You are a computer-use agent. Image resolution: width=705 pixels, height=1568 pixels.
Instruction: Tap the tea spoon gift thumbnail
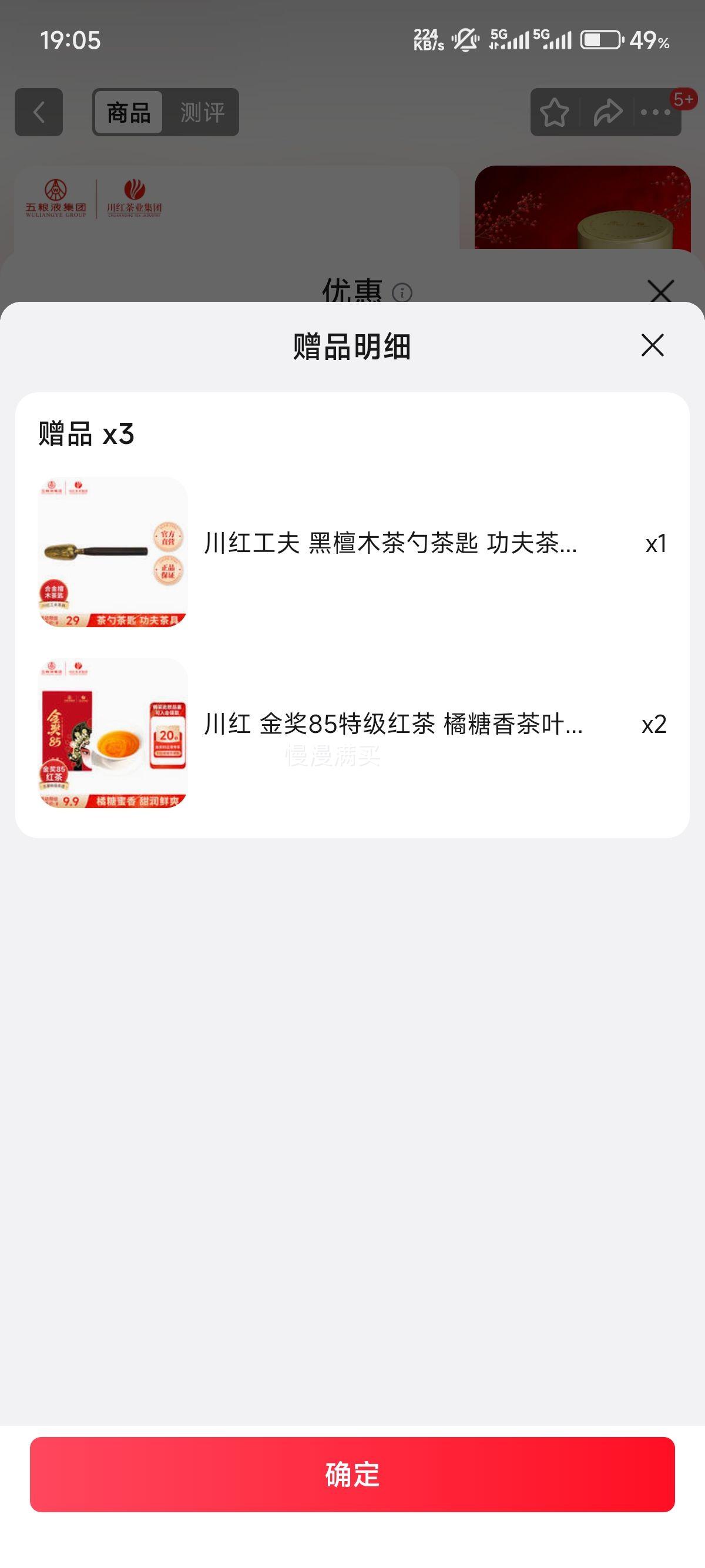point(113,551)
